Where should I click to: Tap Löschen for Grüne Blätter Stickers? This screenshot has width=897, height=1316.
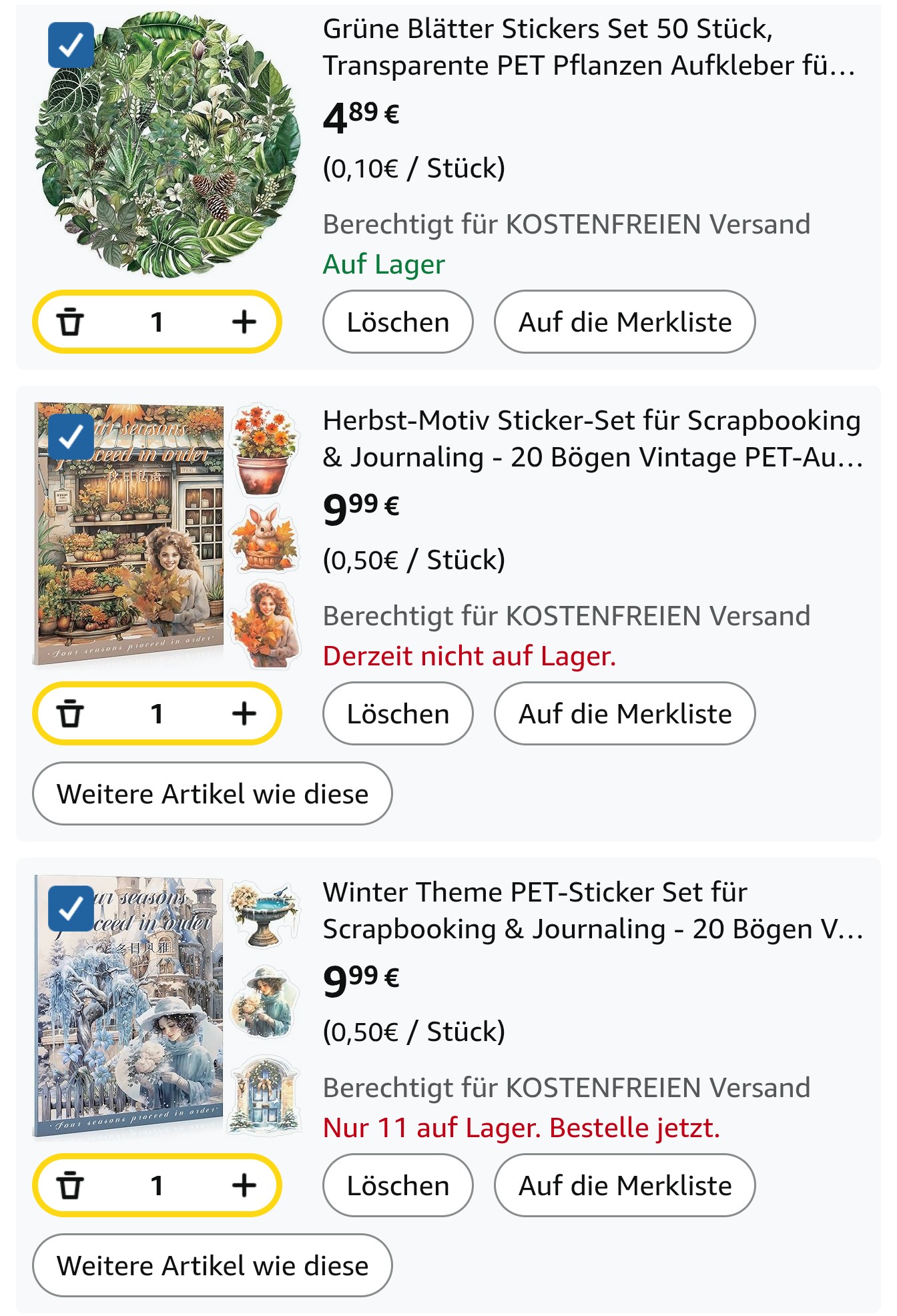[398, 322]
